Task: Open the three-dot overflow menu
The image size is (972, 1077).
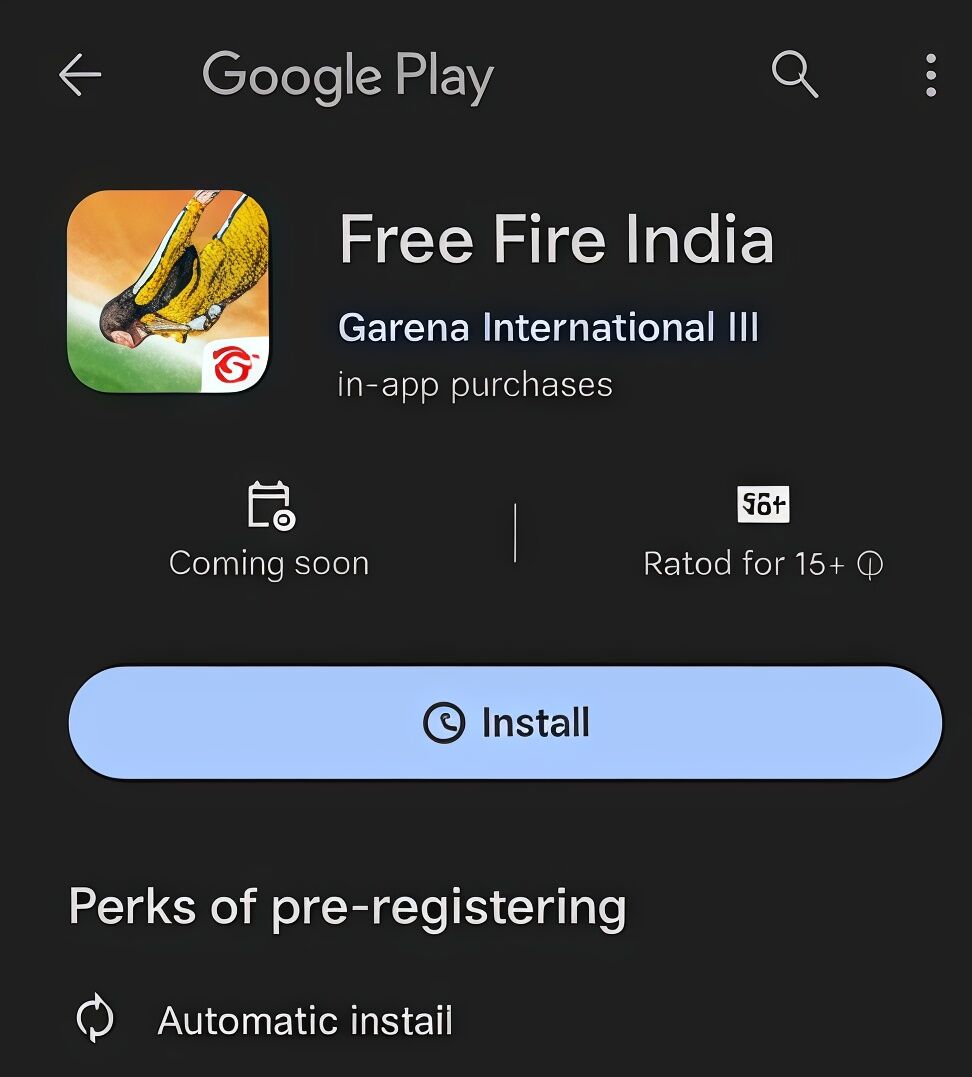Action: [930, 74]
